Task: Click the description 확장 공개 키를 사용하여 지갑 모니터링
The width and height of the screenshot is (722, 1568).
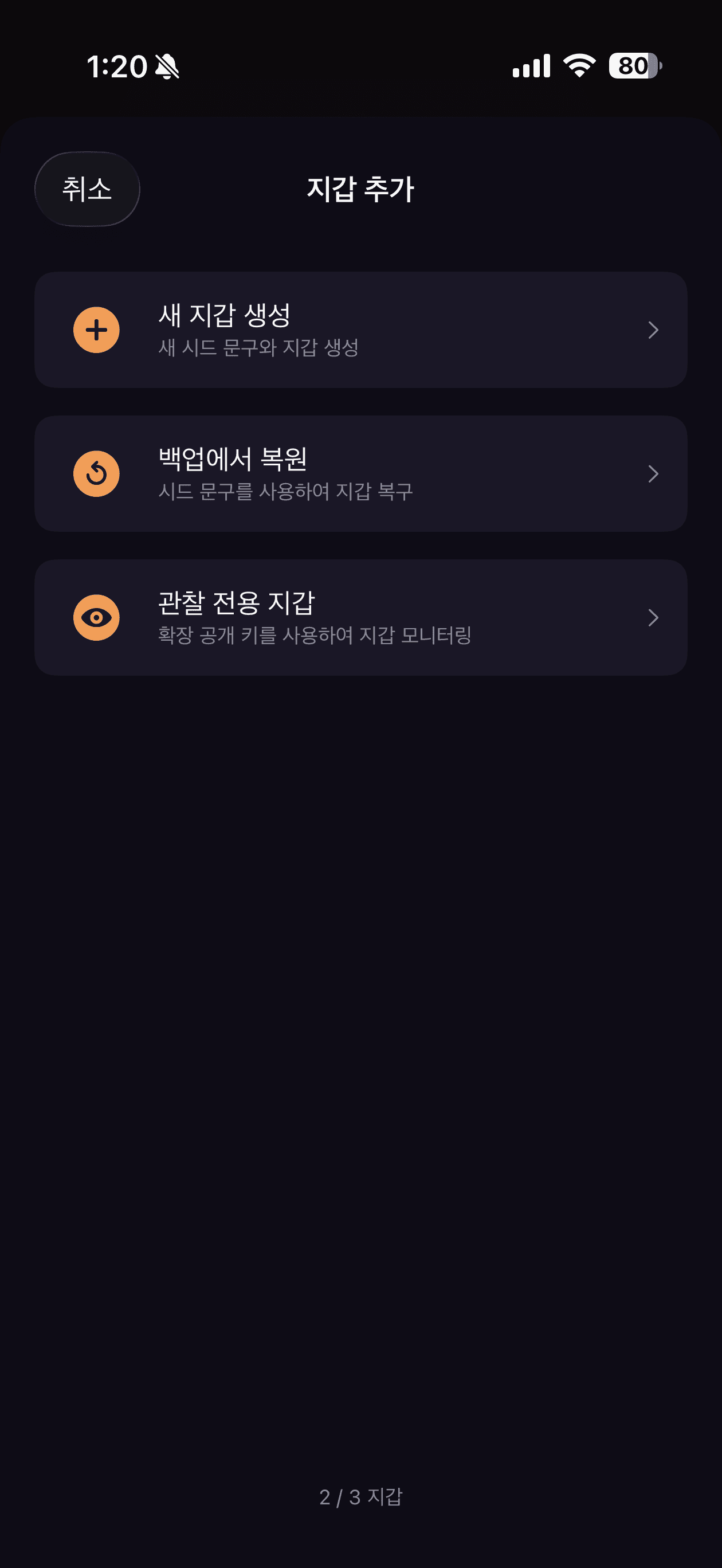Action: [316, 636]
